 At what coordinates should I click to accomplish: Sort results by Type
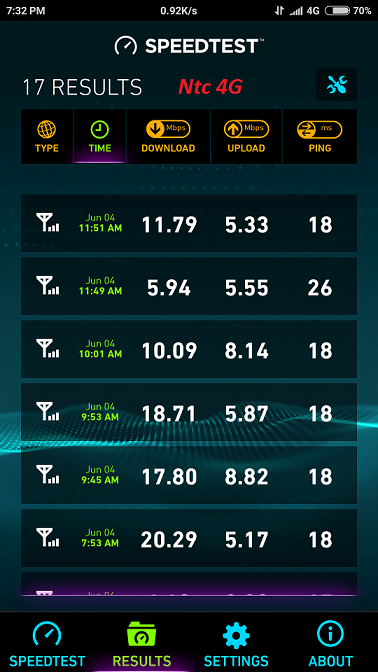(47, 136)
